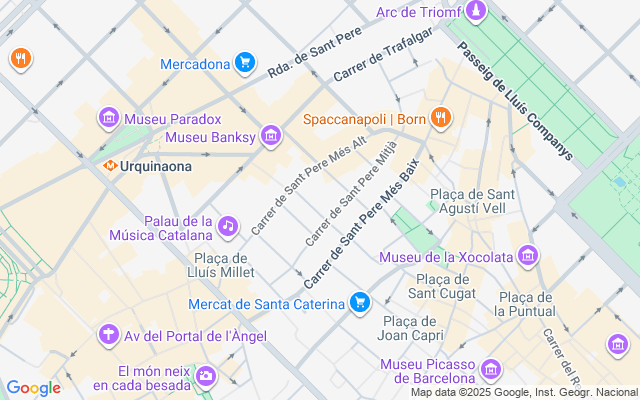Tap the Urquinaona metro station icon
This screenshot has width=640, height=400.
tap(106, 167)
